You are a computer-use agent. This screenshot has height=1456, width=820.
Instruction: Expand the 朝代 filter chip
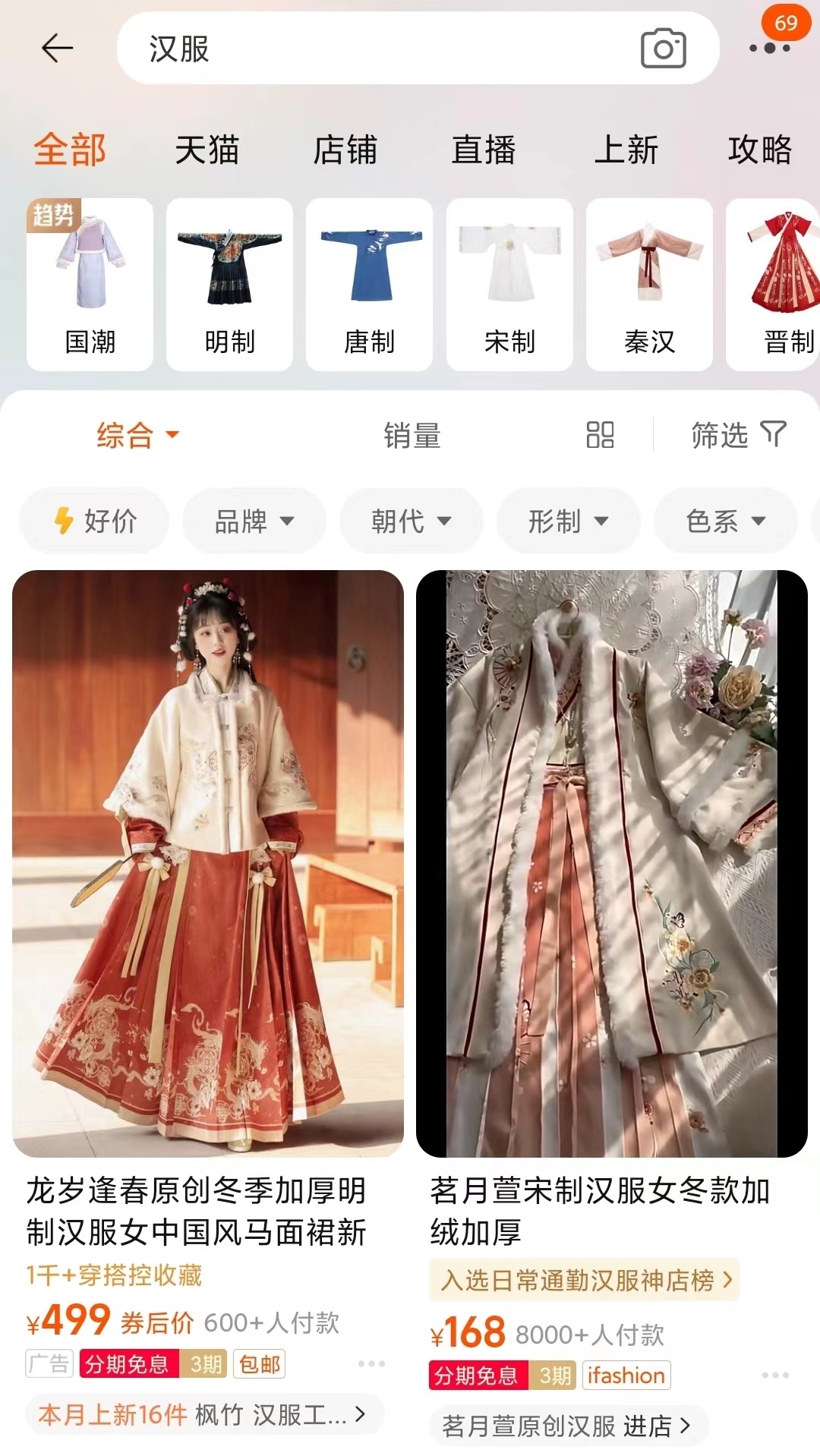coord(411,521)
